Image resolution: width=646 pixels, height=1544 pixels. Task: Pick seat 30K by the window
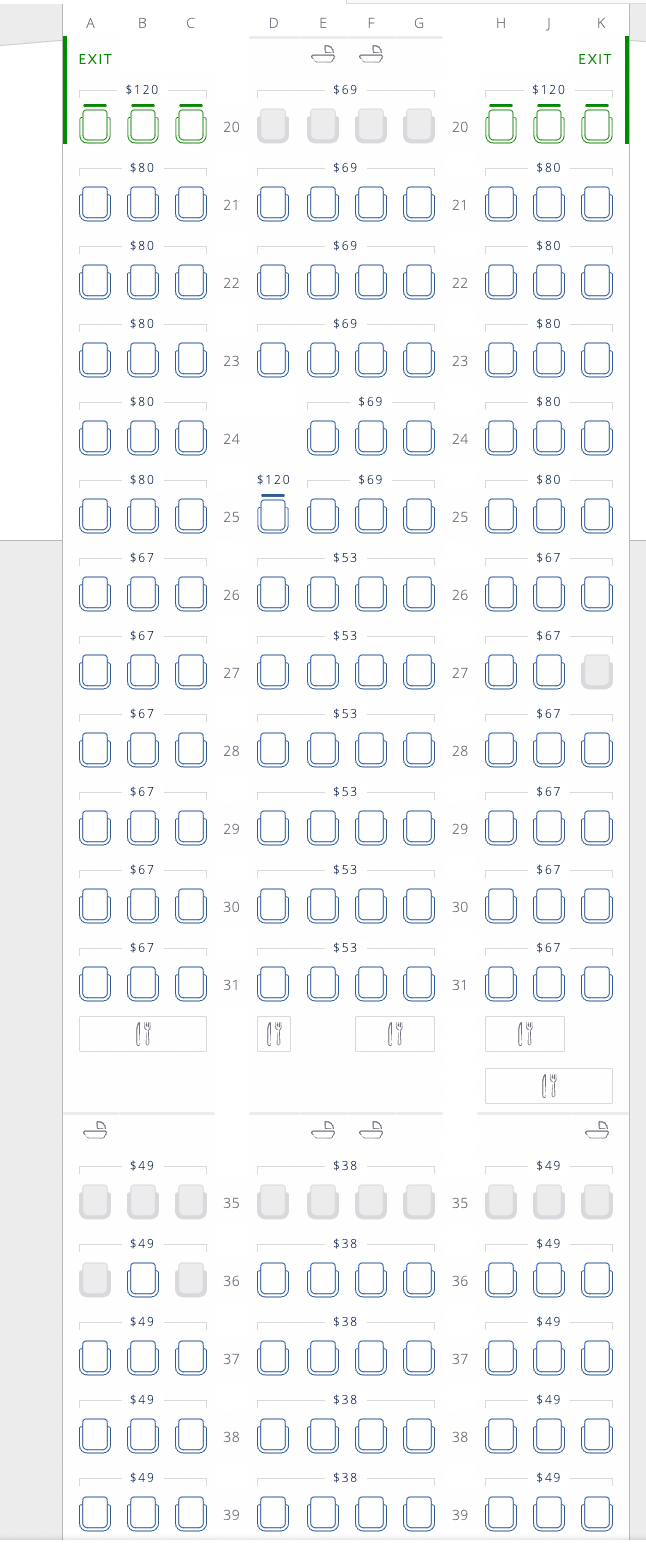(597, 906)
